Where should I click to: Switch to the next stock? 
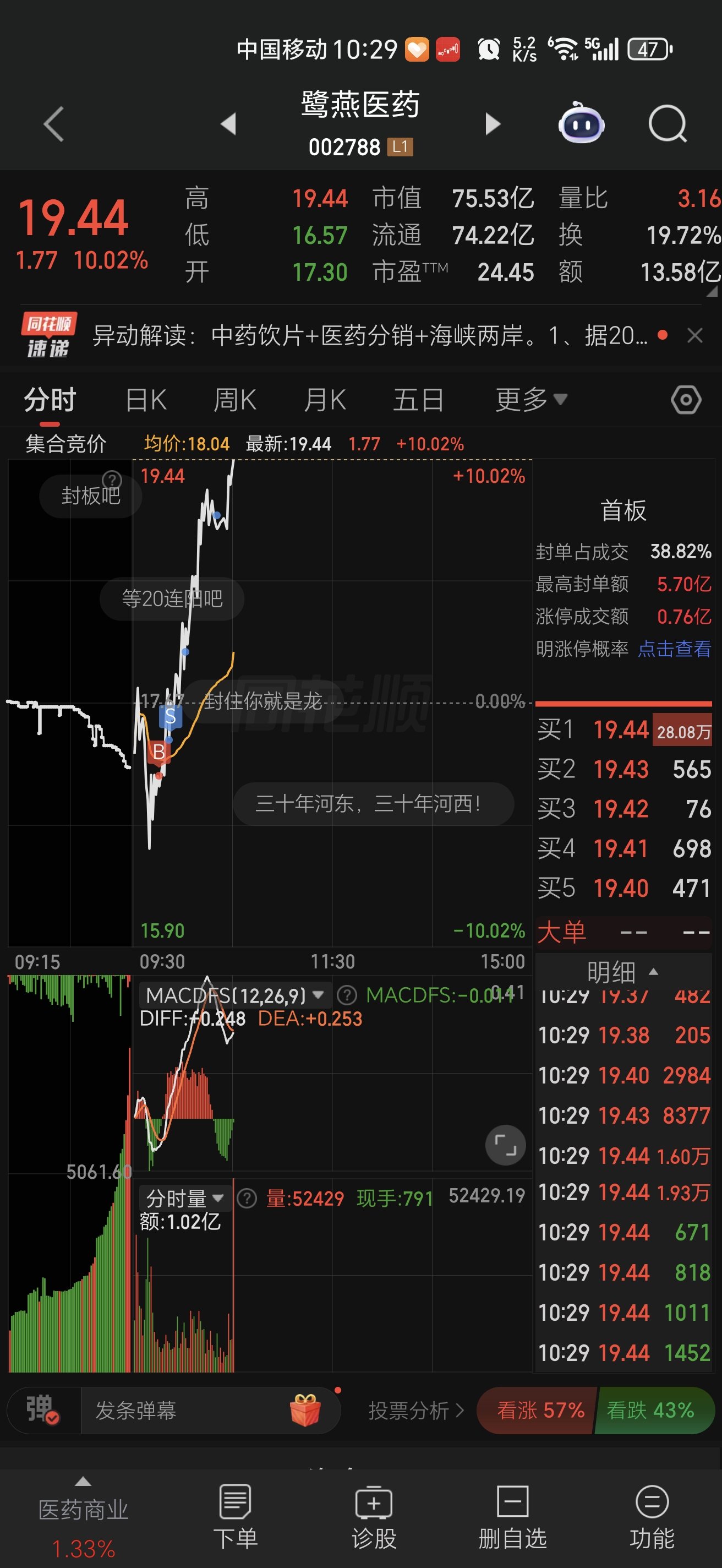click(x=492, y=124)
